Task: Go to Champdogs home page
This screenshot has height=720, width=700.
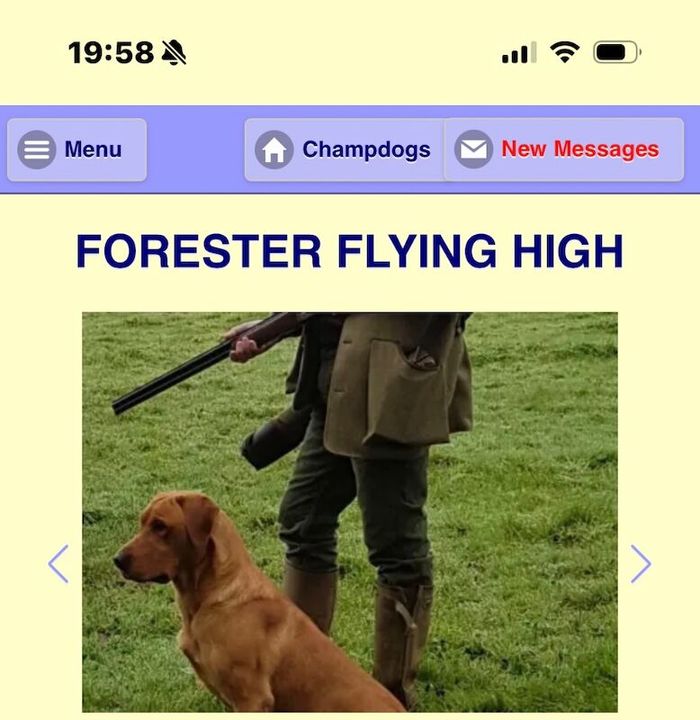Action: pyautogui.click(x=345, y=150)
